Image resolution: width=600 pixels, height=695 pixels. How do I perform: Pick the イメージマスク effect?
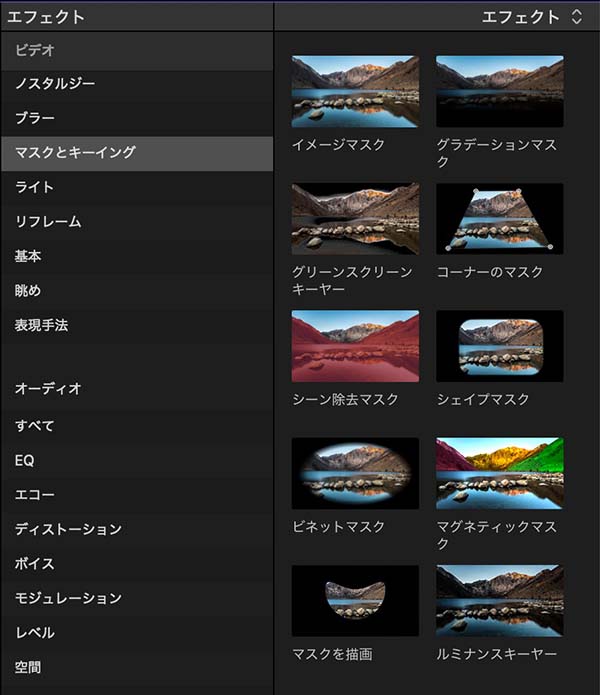[355, 91]
